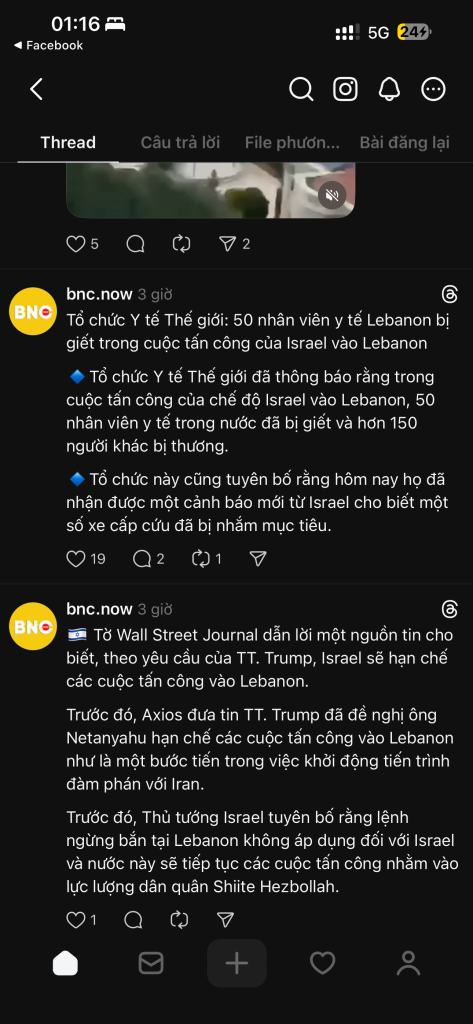This screenshot has height=1024, width=473.
Task: Like the Wall Street Journal post
Action: click(x=76, y=920)
